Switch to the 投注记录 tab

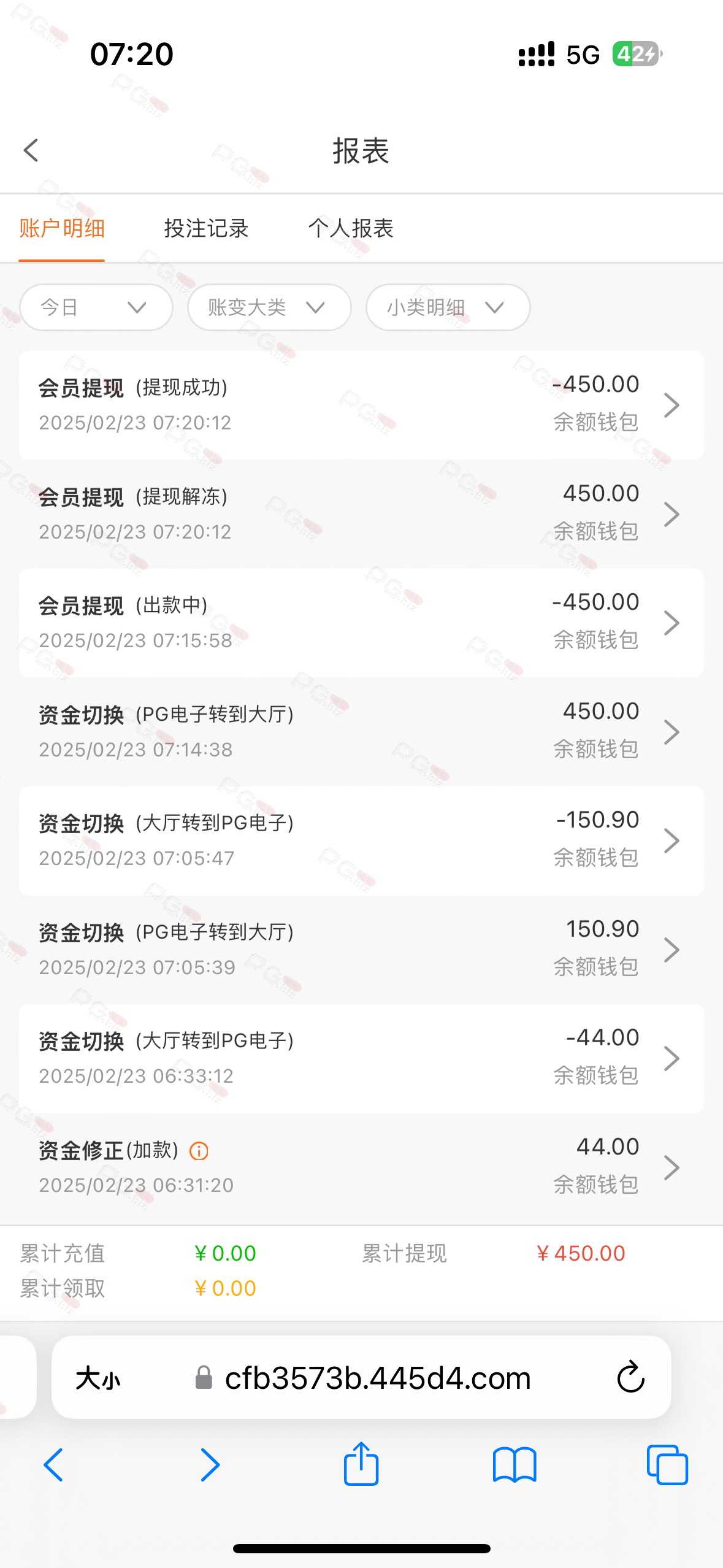(x=206, y=228)
